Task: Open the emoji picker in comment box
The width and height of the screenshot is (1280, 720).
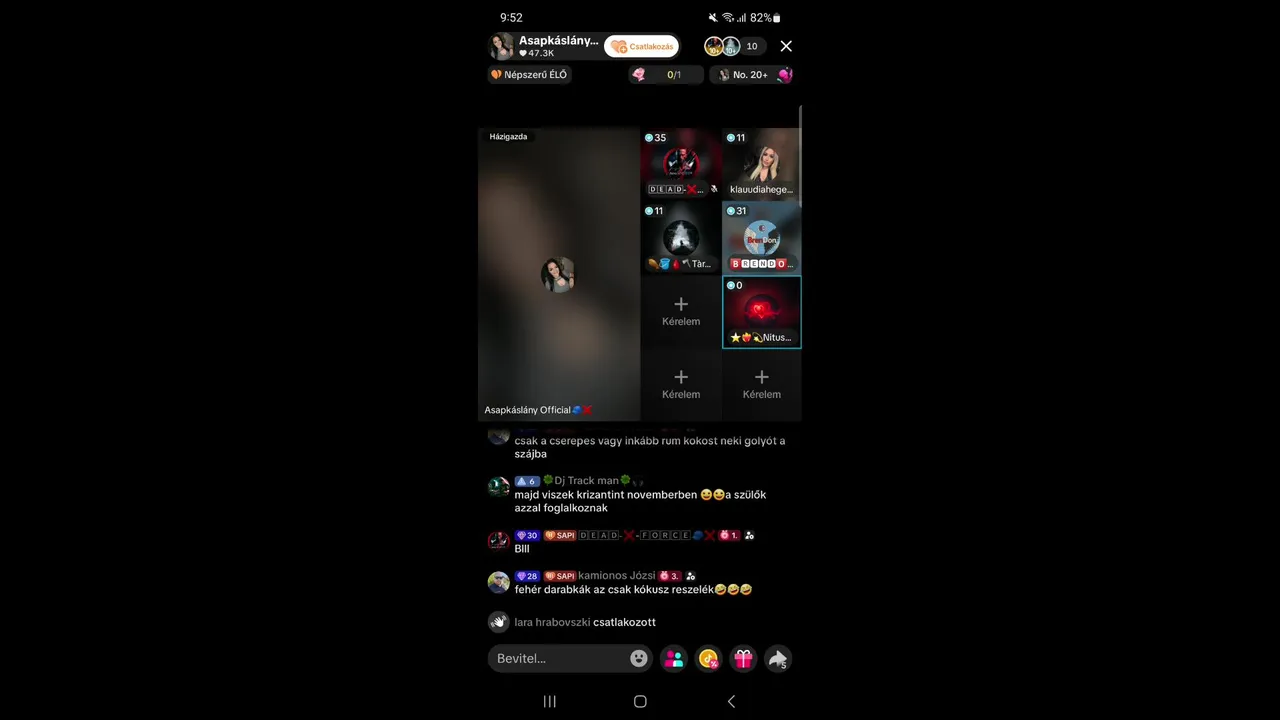Action: tap(639, 658)
